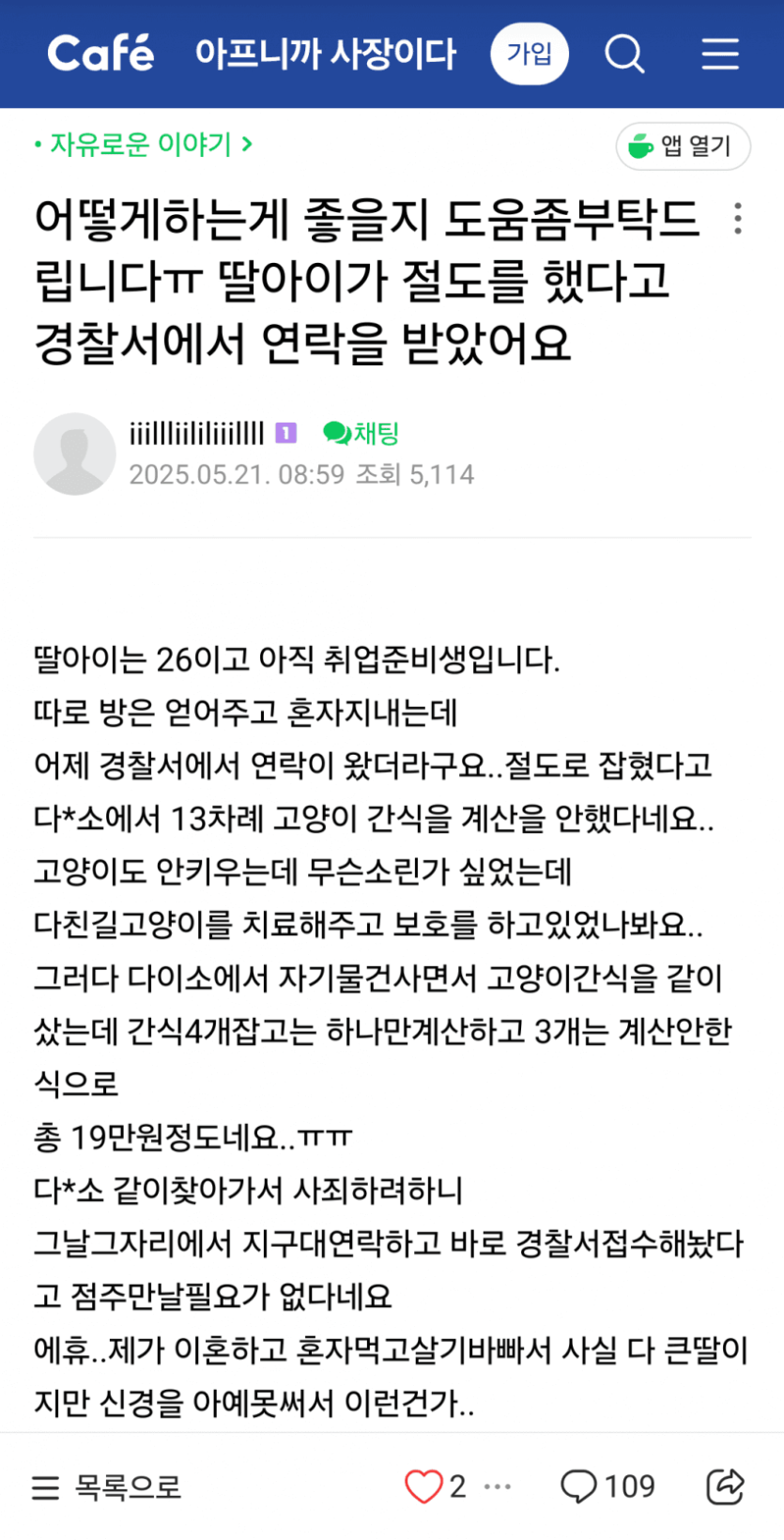Share this post

tap(725, 1486)
